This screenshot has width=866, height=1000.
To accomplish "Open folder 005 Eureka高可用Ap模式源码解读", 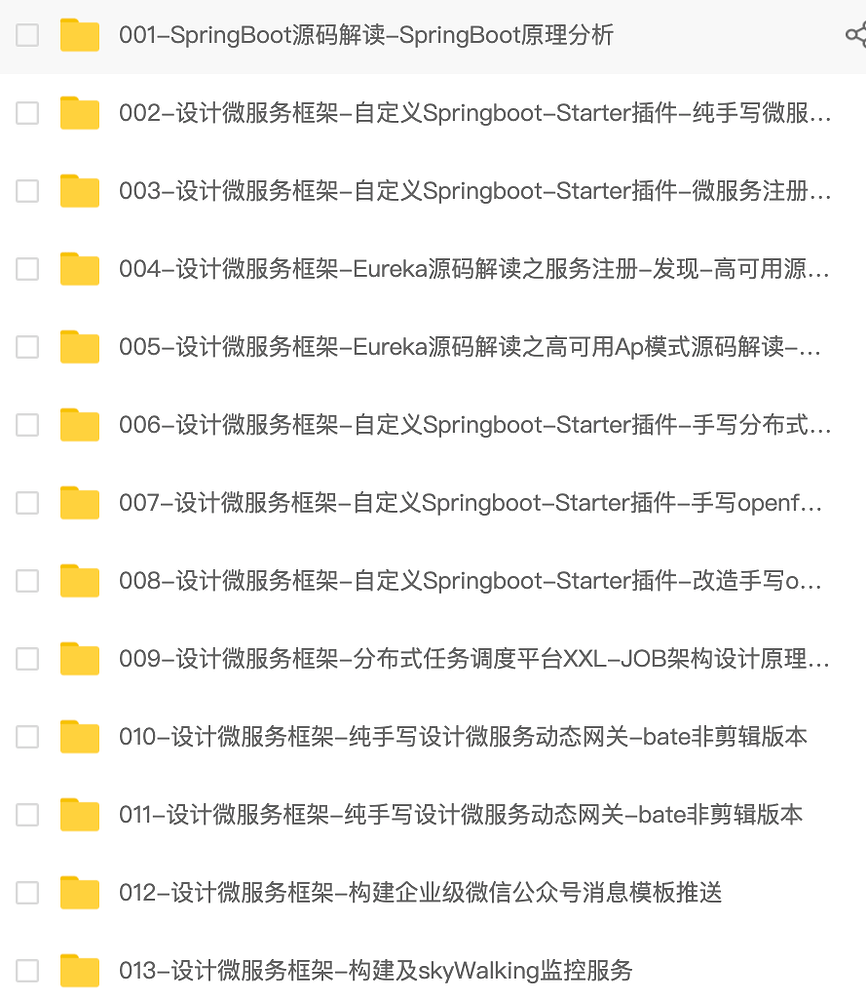I will coord(470,347).
